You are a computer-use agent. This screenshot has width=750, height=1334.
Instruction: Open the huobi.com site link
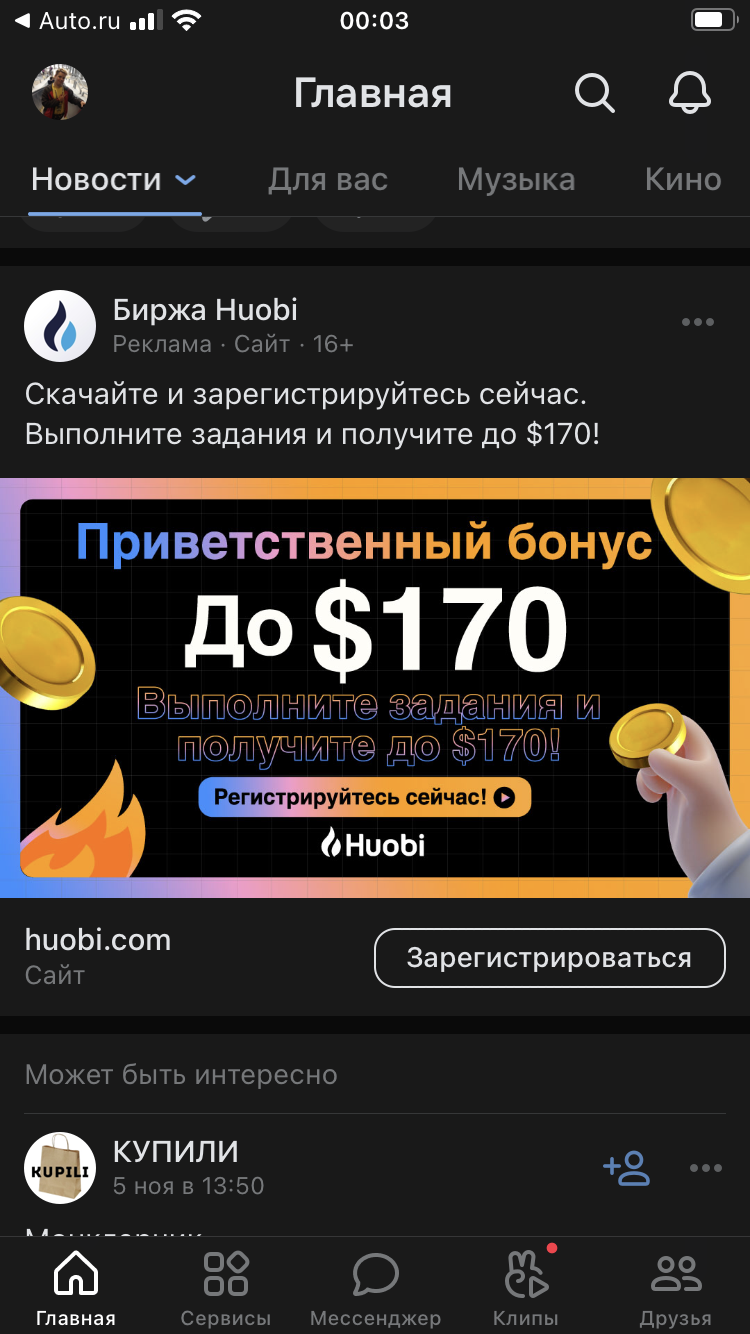[x=98, y=940]
